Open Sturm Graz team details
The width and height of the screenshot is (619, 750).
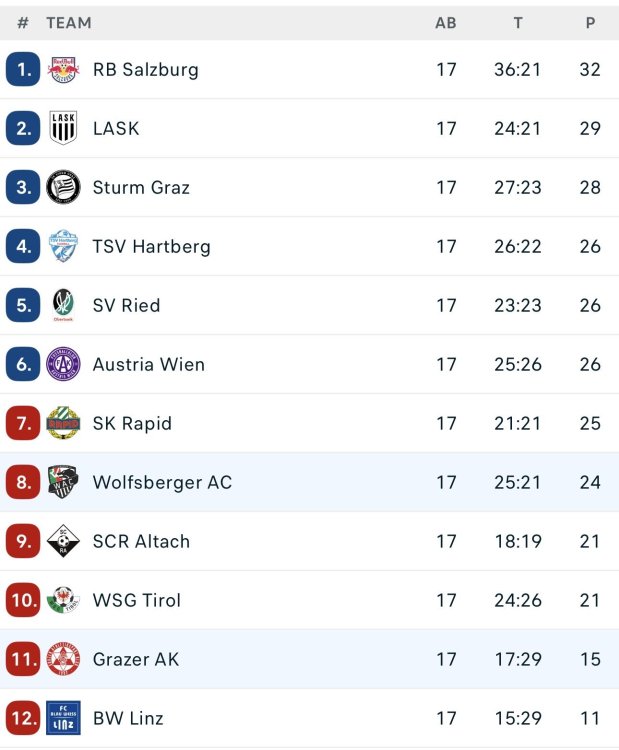click(x=141, y=188)
